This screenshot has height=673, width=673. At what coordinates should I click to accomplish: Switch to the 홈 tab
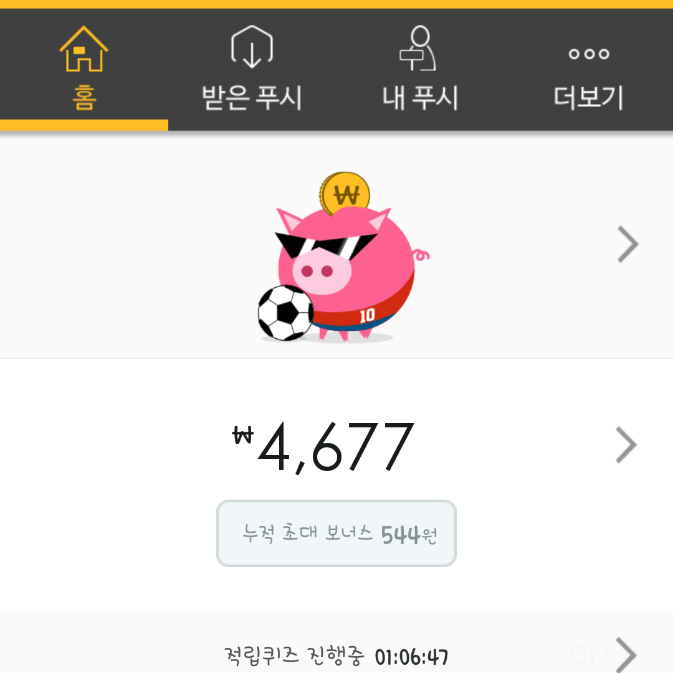coord(84,70)
